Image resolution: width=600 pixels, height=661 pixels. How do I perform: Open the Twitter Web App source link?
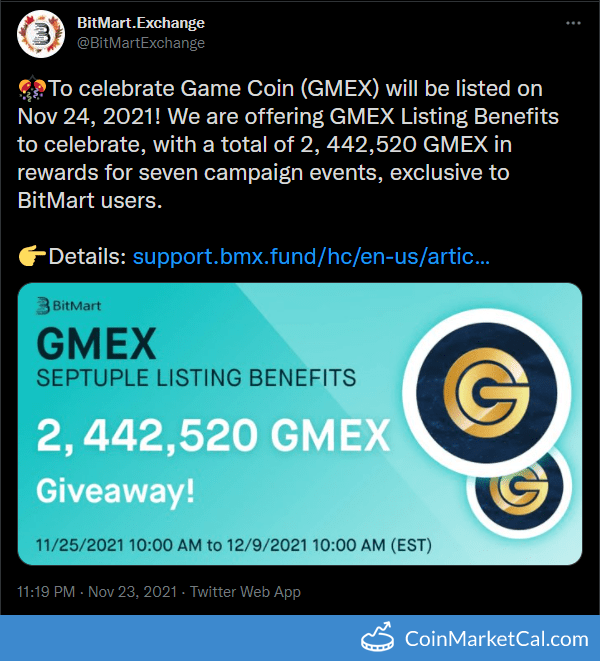pyautogui.click(x=245, y=592)
